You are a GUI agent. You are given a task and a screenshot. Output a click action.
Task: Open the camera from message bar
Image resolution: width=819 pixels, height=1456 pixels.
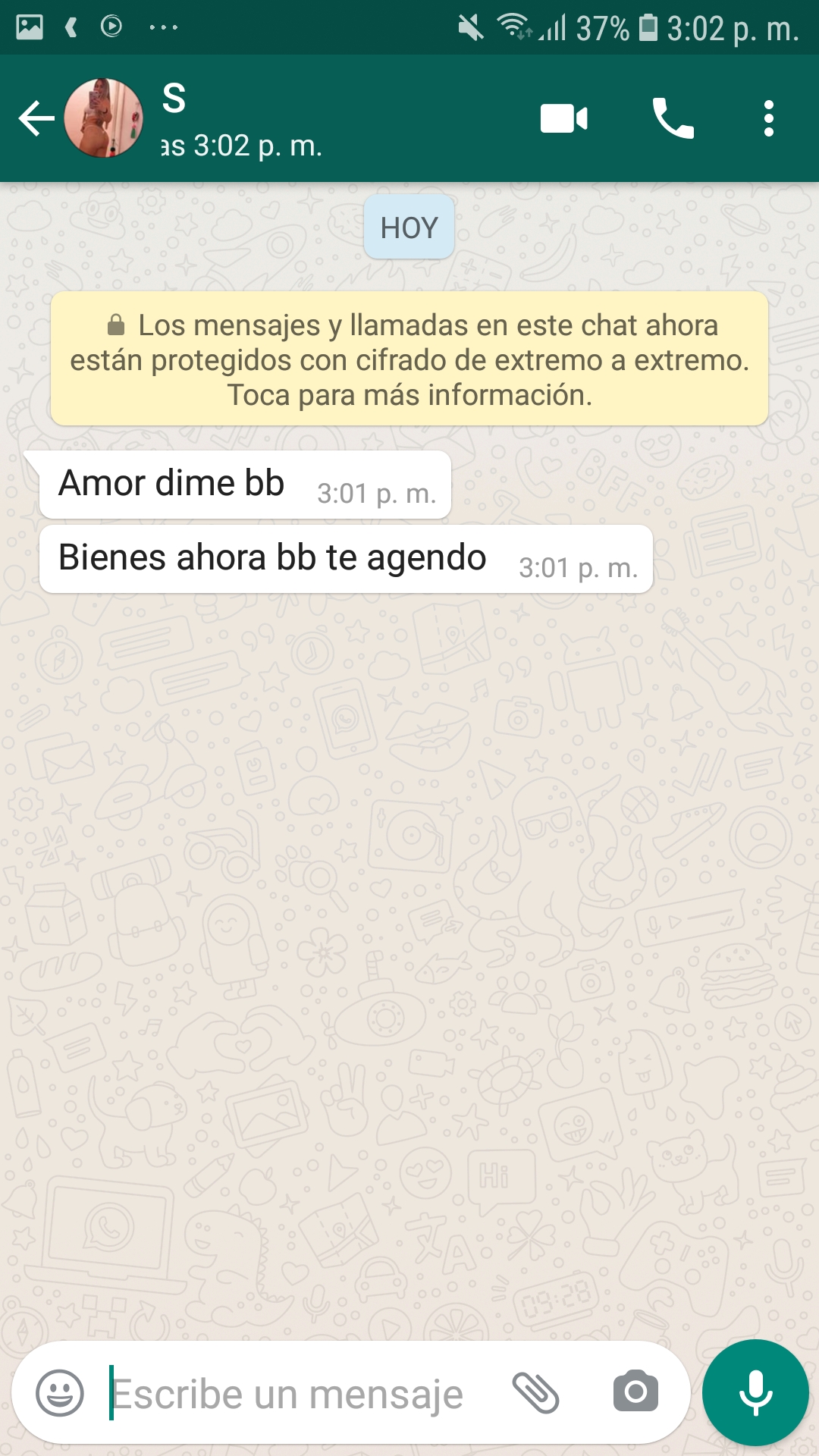pos(635,1392)
